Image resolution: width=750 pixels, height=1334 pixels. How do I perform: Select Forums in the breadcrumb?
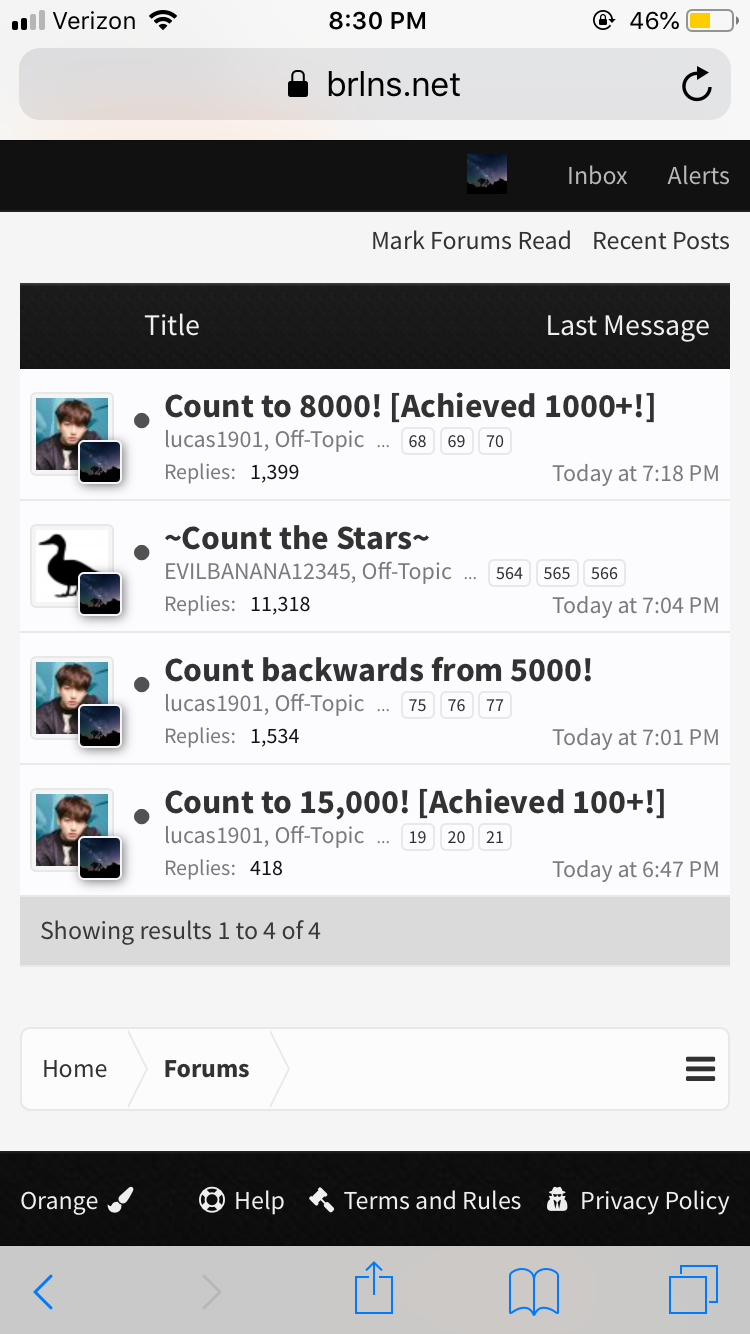click(x=207, y=1069)
